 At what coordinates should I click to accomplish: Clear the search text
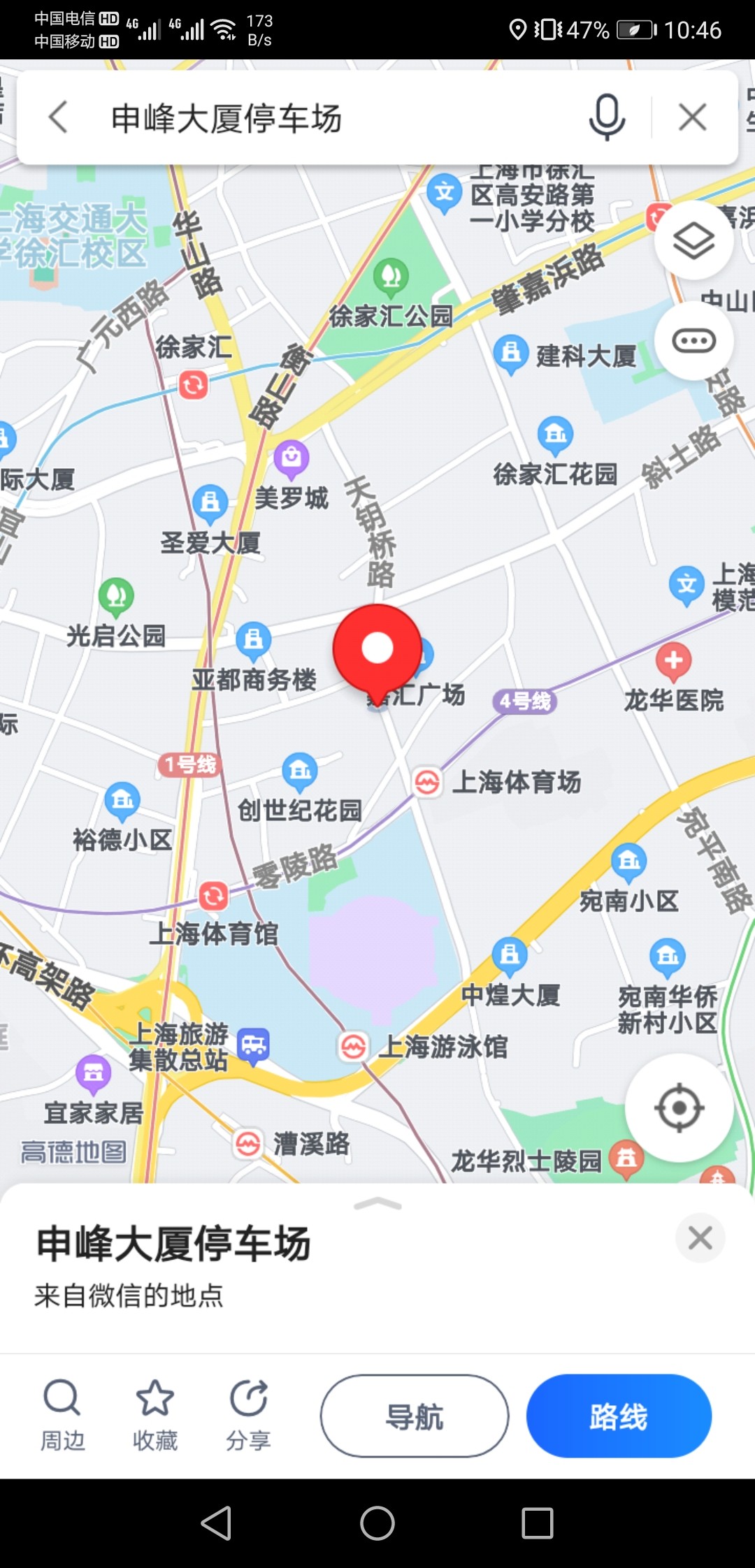point(692,117)
